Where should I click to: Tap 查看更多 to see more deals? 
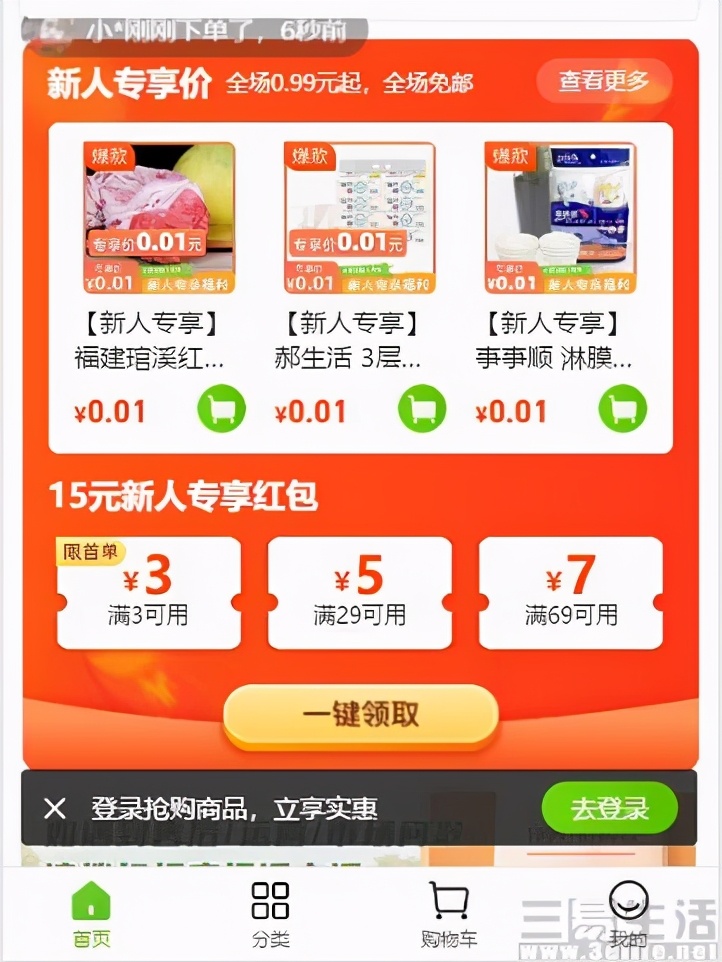click(603, 81)
